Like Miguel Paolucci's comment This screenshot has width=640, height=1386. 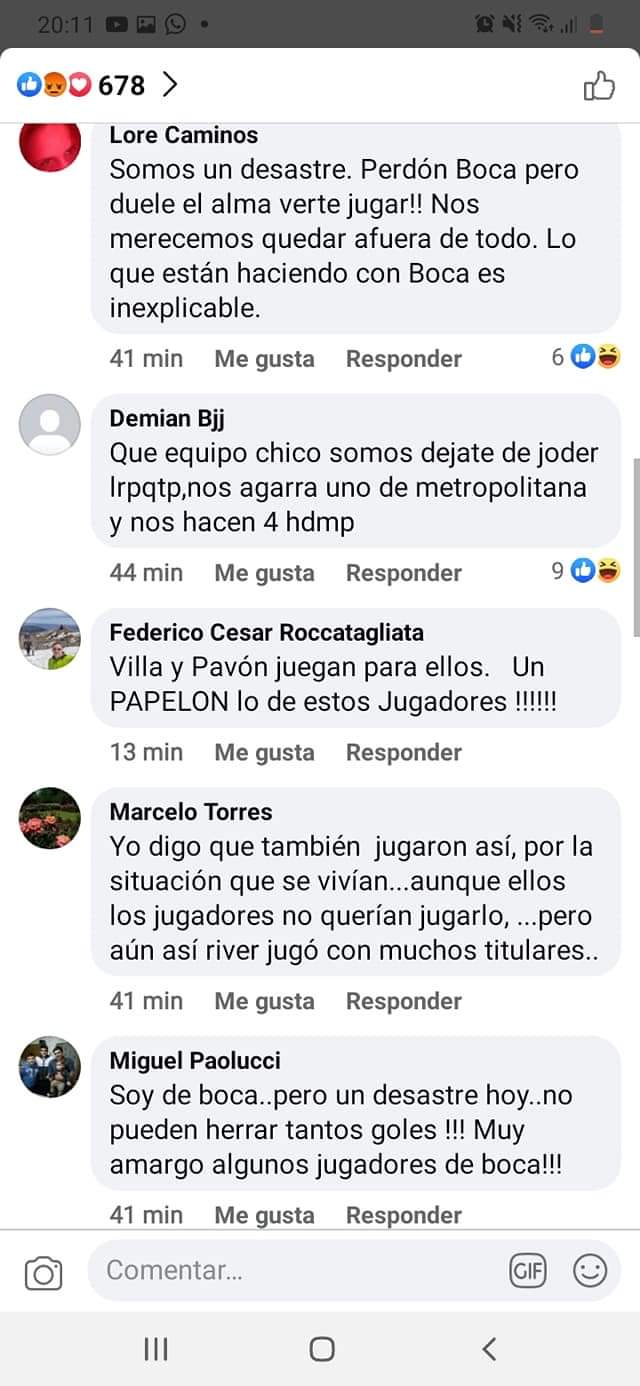click(x=264, y=1215)
